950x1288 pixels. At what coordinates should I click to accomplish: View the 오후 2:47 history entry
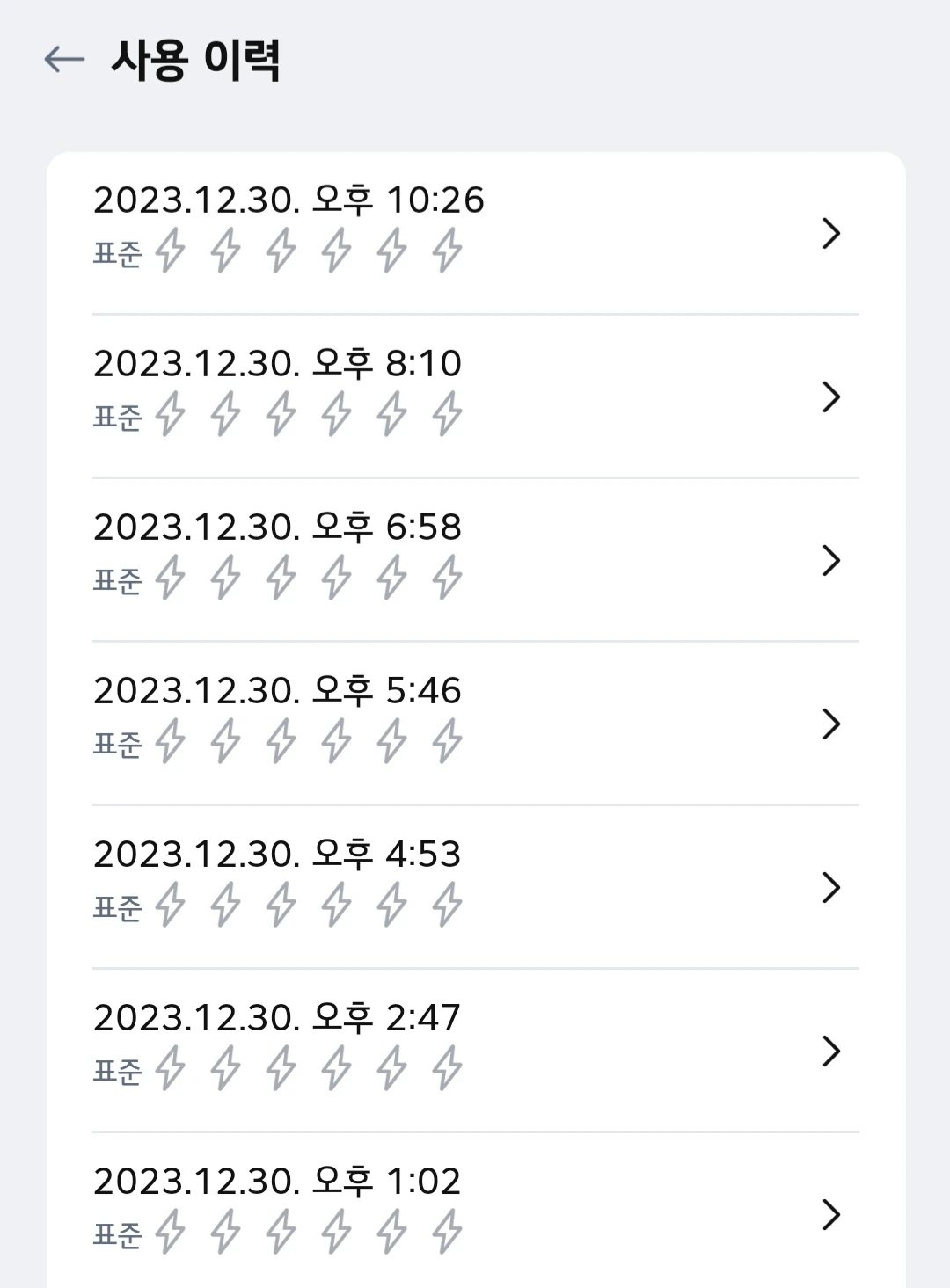[x=475, y=1051]
